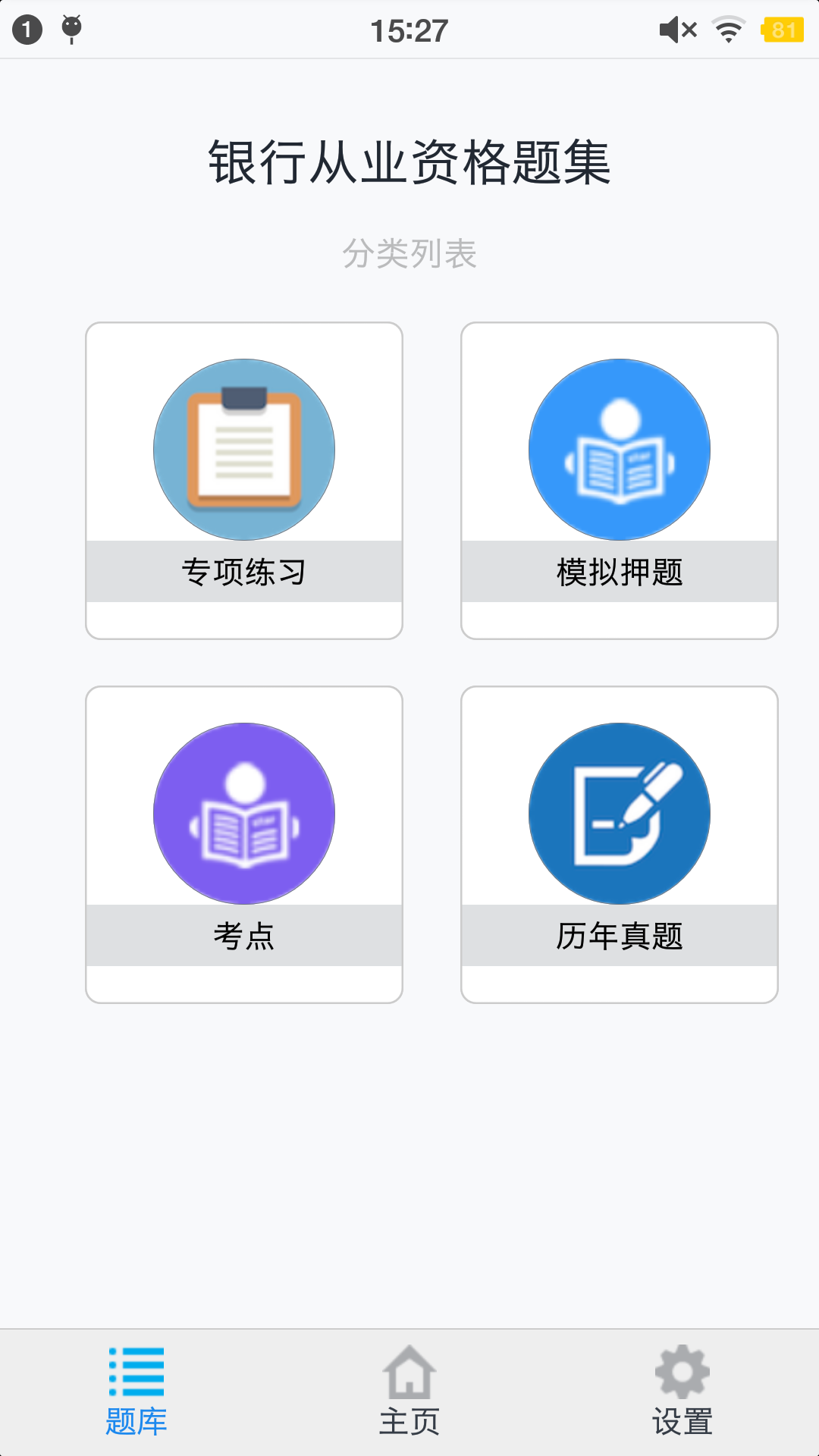Open 专项练习 practice section

[x=244, y=573]
